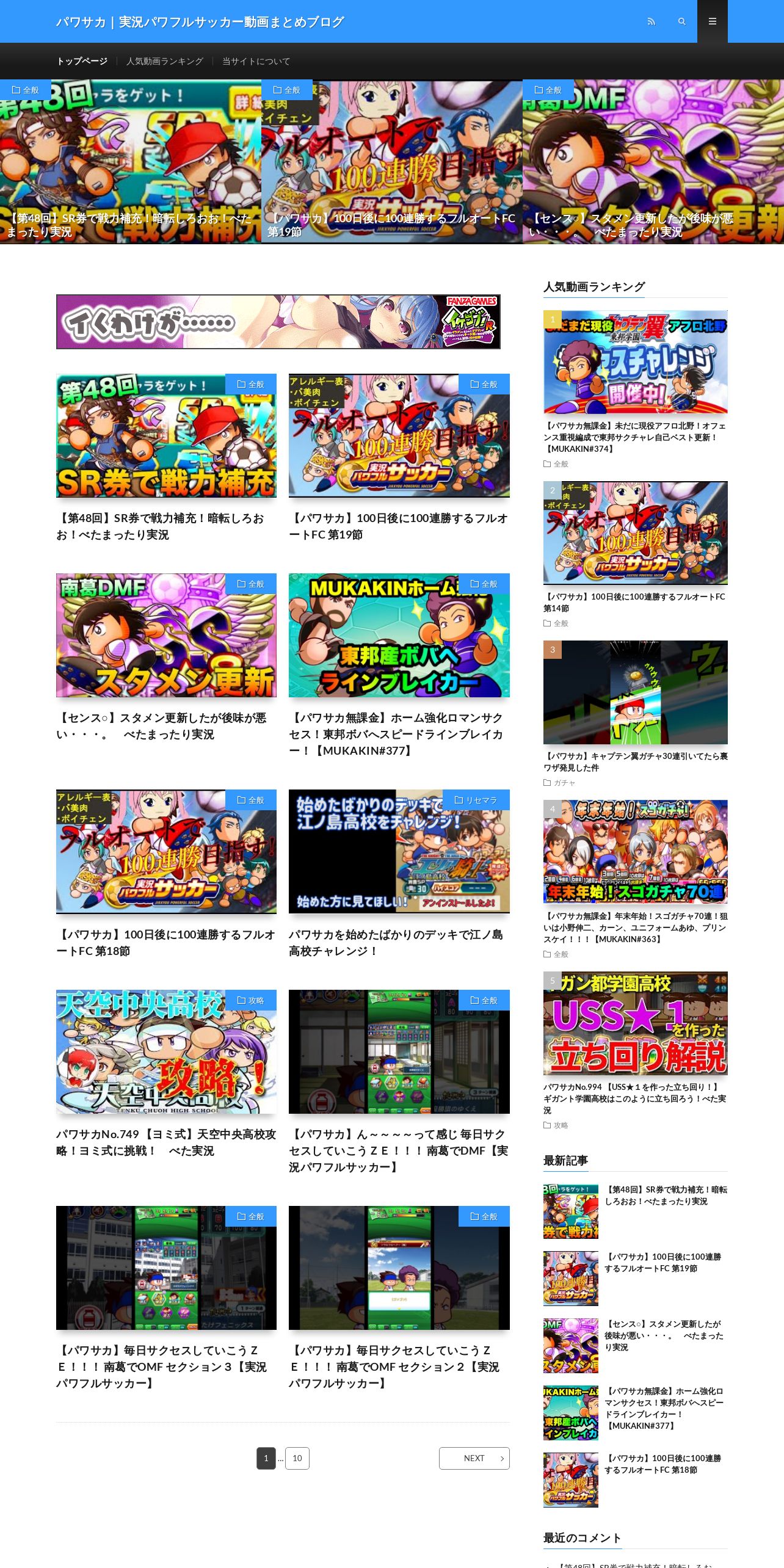
Task: Open the hamburger menu button
Action: pos(713,21)
